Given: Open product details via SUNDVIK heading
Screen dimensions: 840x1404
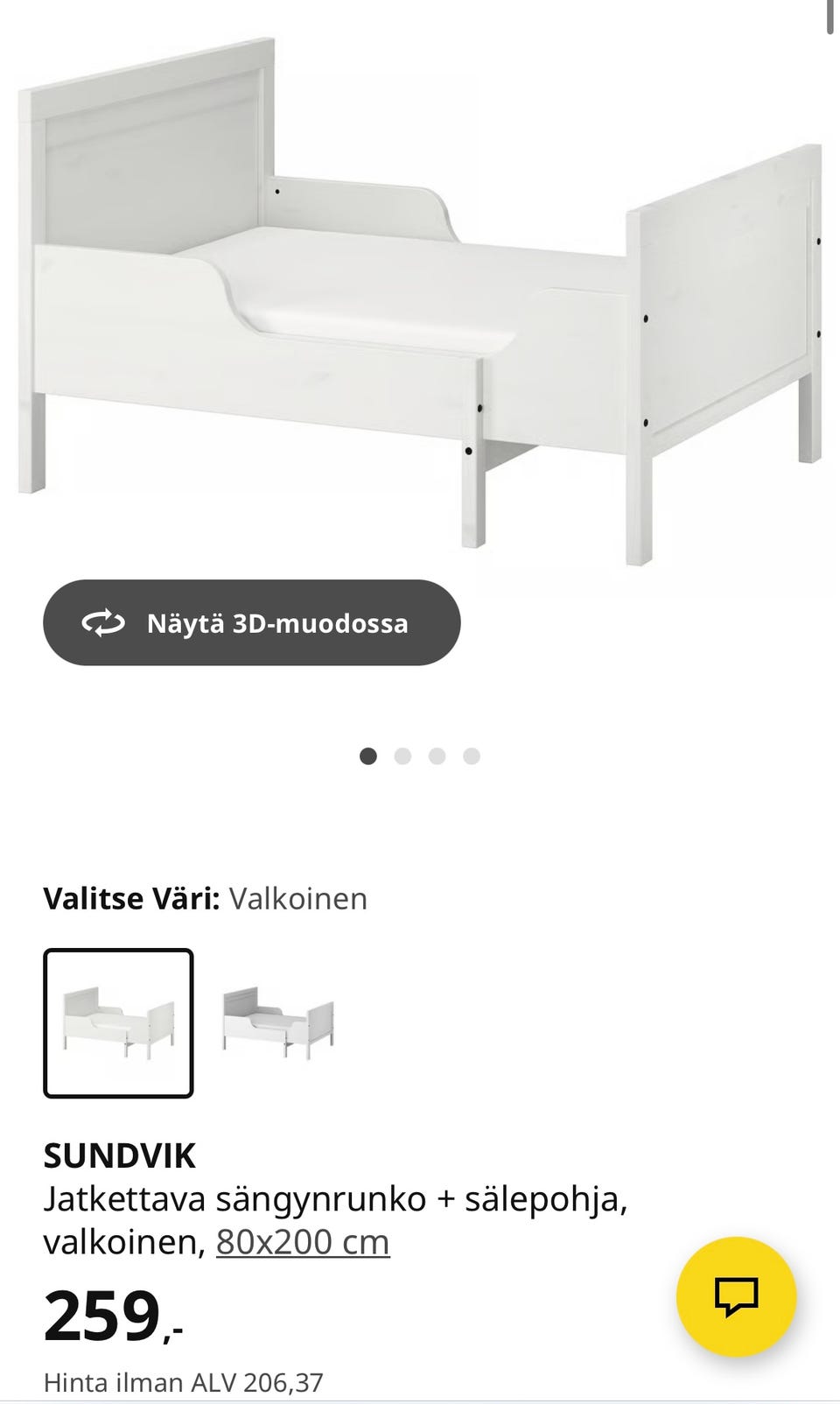Looking at the screenshot, I should point(119,1155).
